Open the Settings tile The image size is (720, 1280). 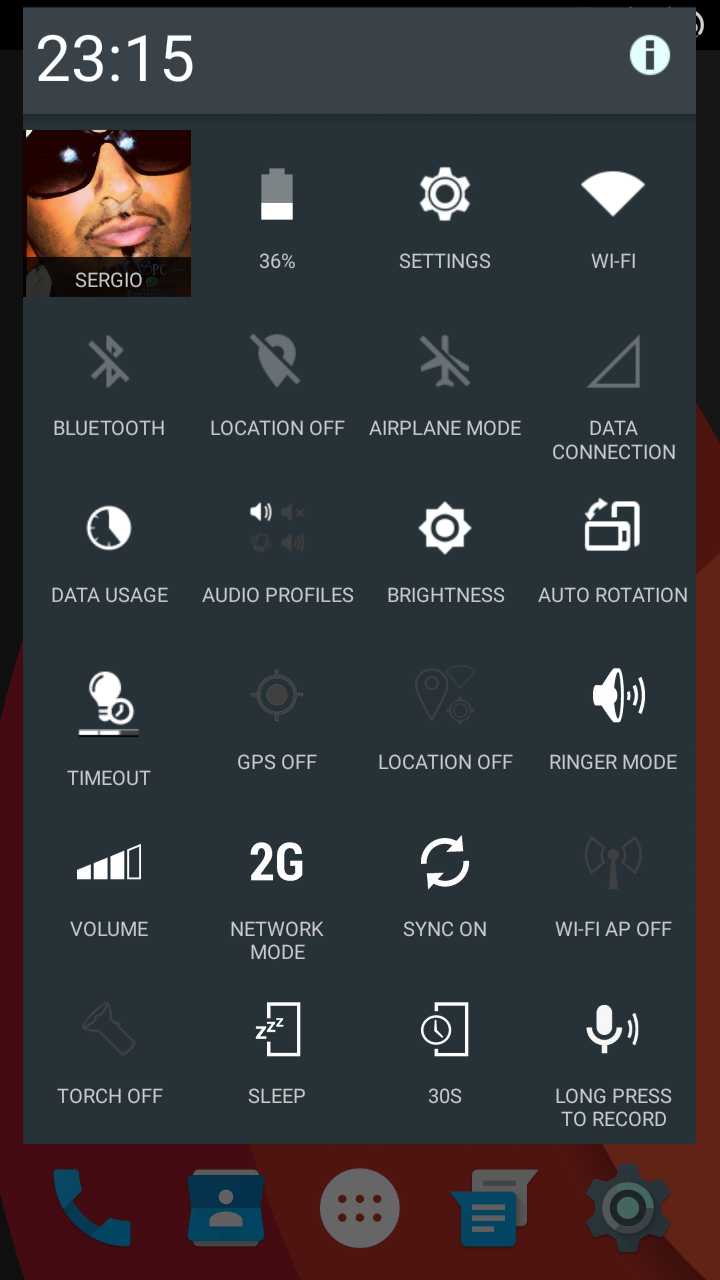445,215
